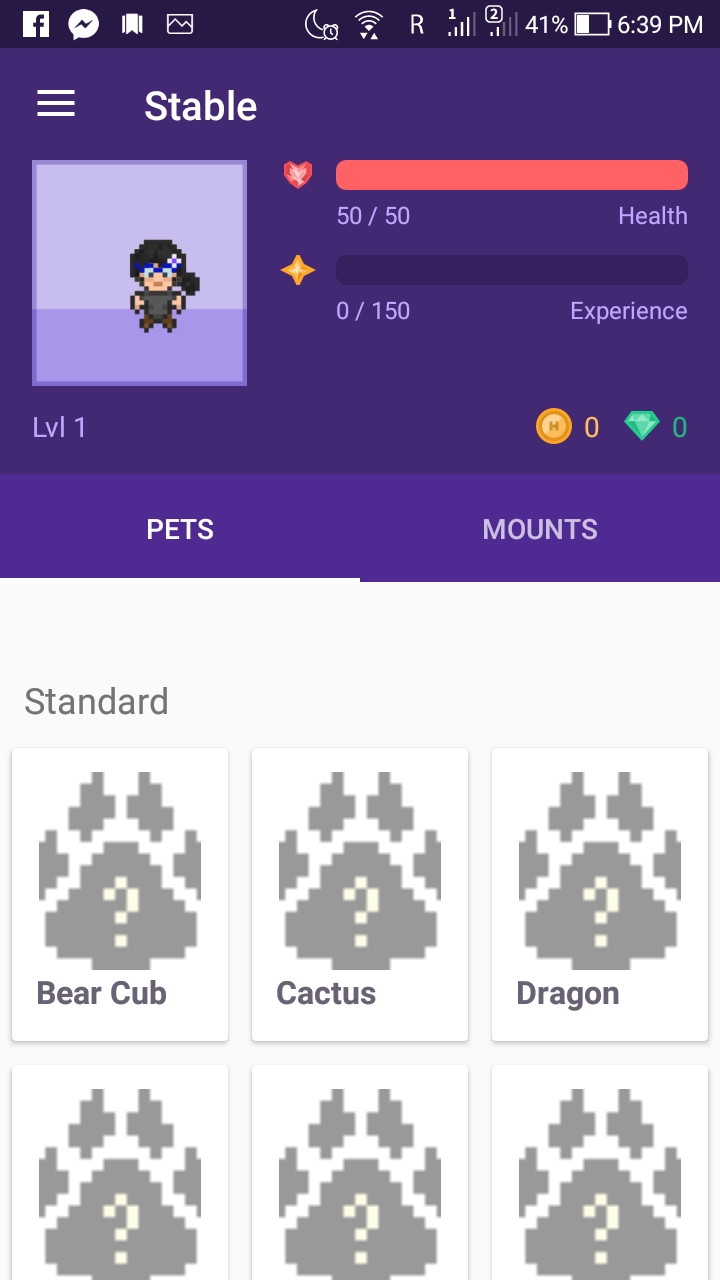
Task: Open the Cactus pet card
Action: click(x=360, y=893)
